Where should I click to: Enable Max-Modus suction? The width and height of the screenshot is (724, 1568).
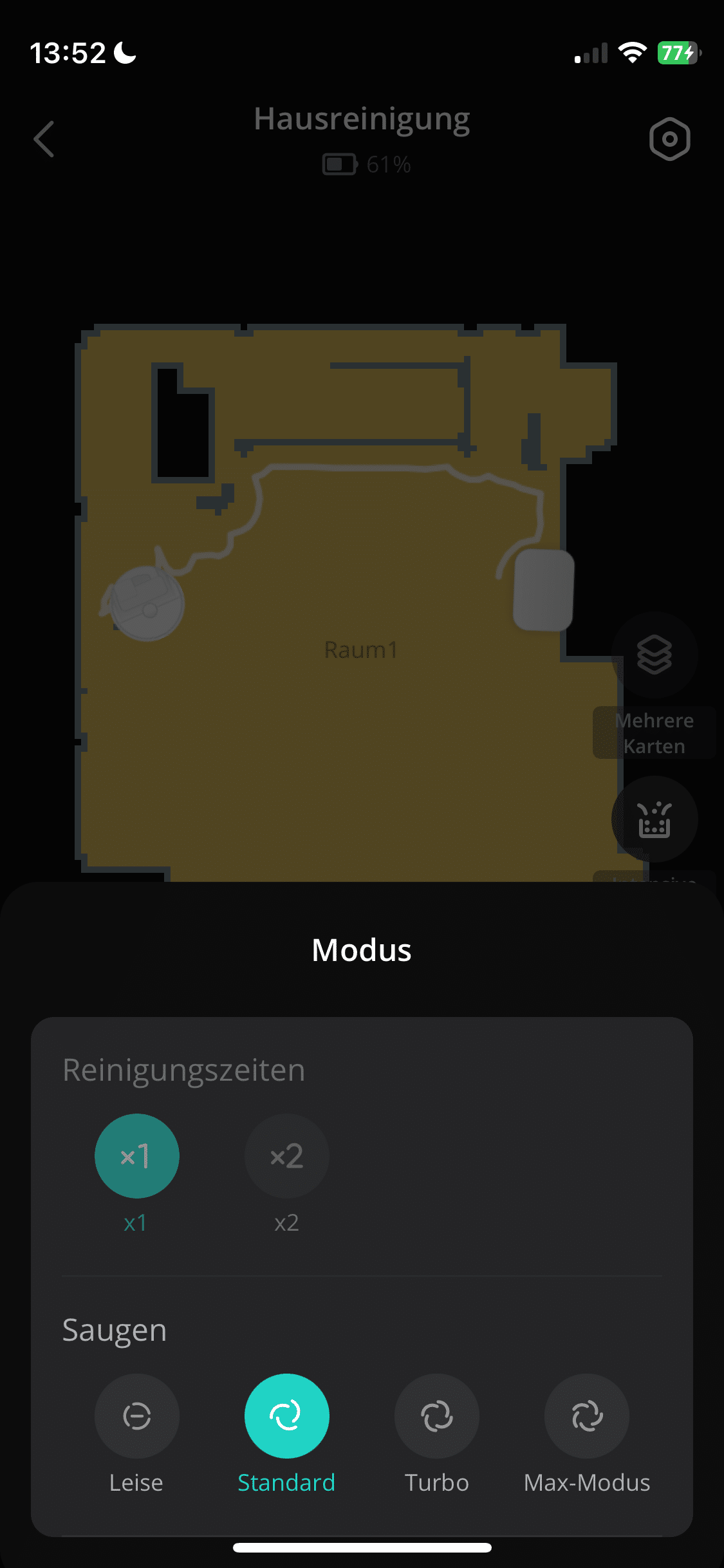pyautogui.click(x=586, y=1415)
